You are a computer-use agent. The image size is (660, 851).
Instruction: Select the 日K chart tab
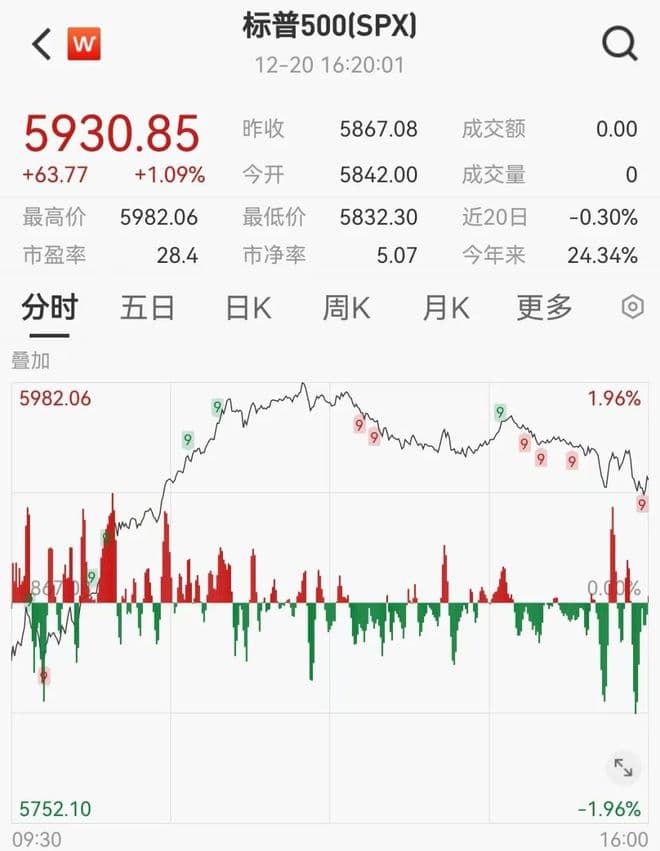click(x=248, y=307)
